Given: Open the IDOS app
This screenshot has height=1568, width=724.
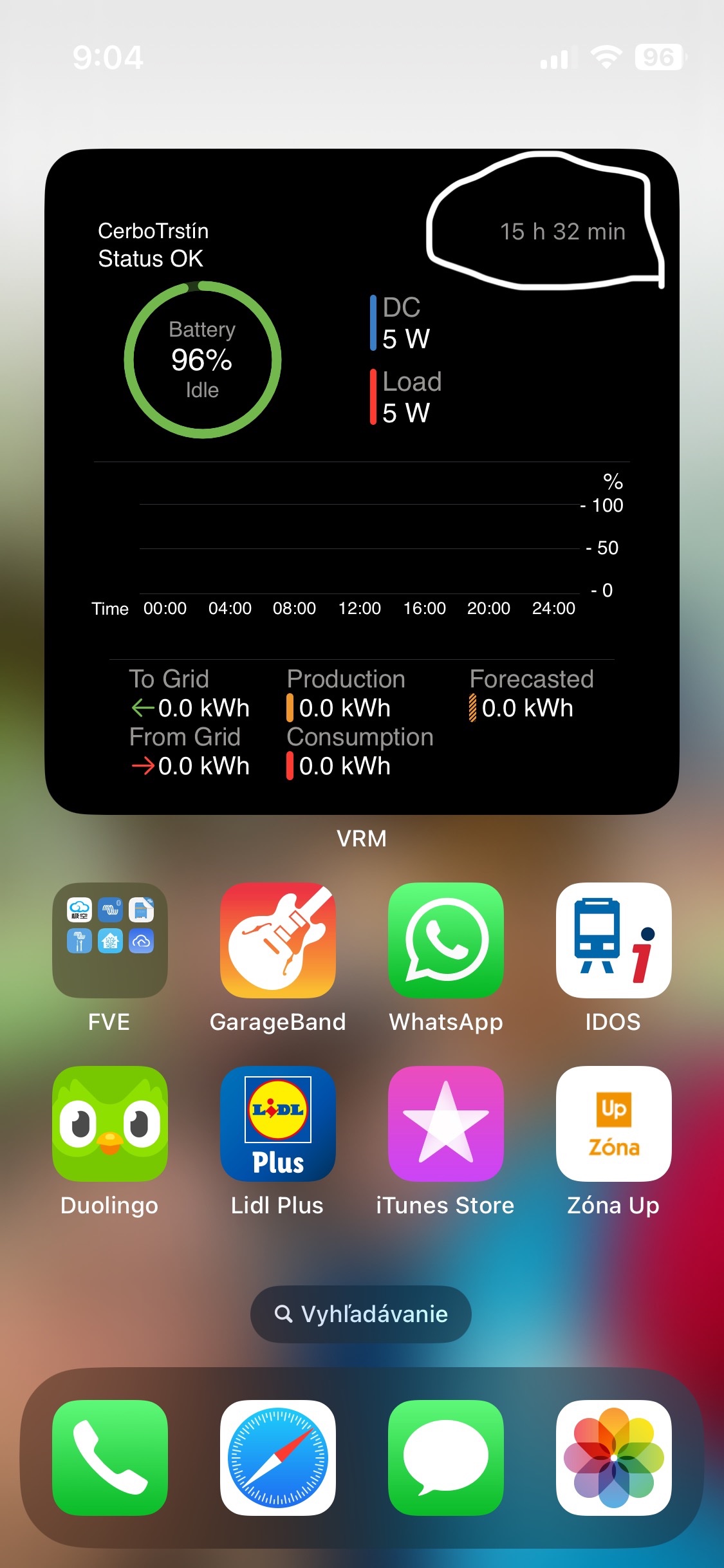Looking at the screenshot, I should click(613, 940).
